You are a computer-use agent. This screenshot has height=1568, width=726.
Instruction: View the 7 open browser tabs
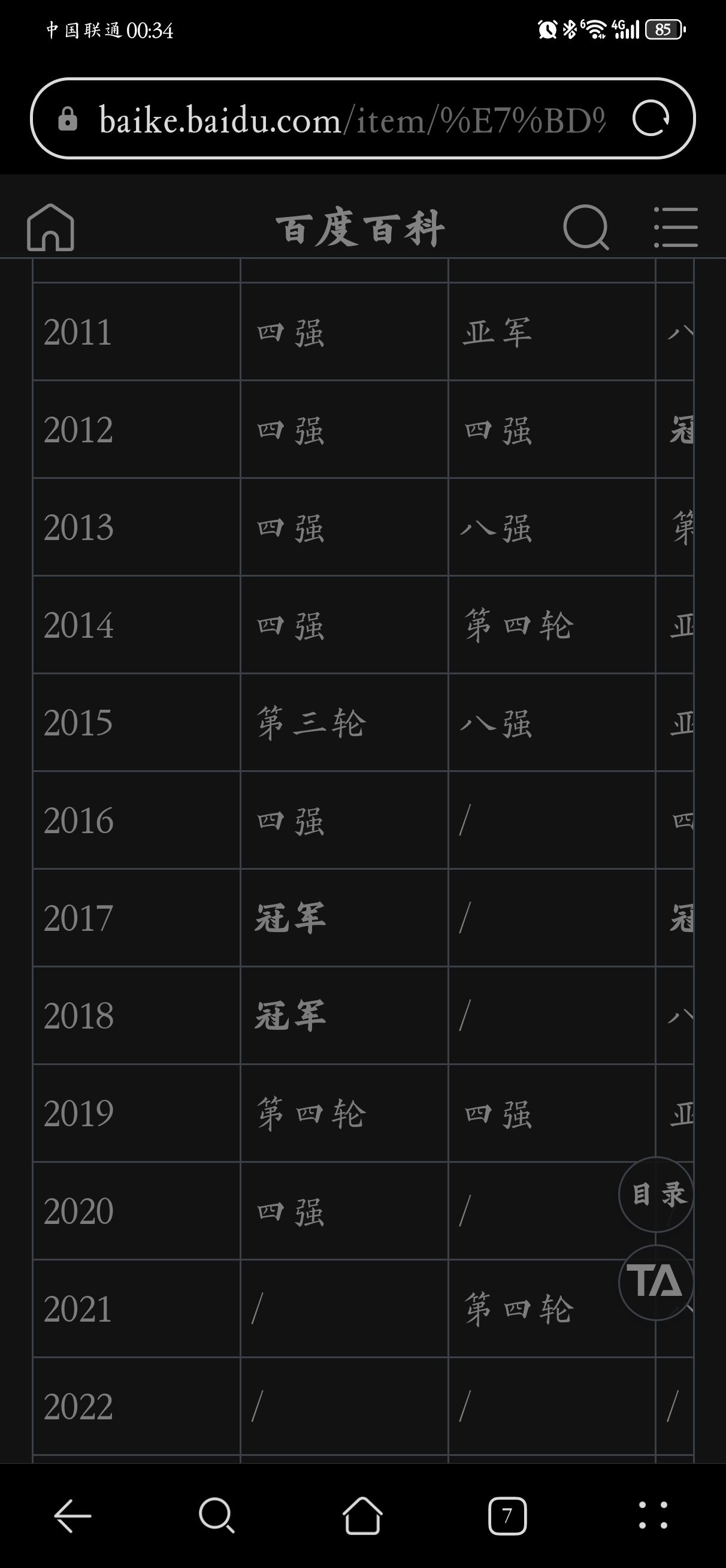click(x=507, y=1516)
